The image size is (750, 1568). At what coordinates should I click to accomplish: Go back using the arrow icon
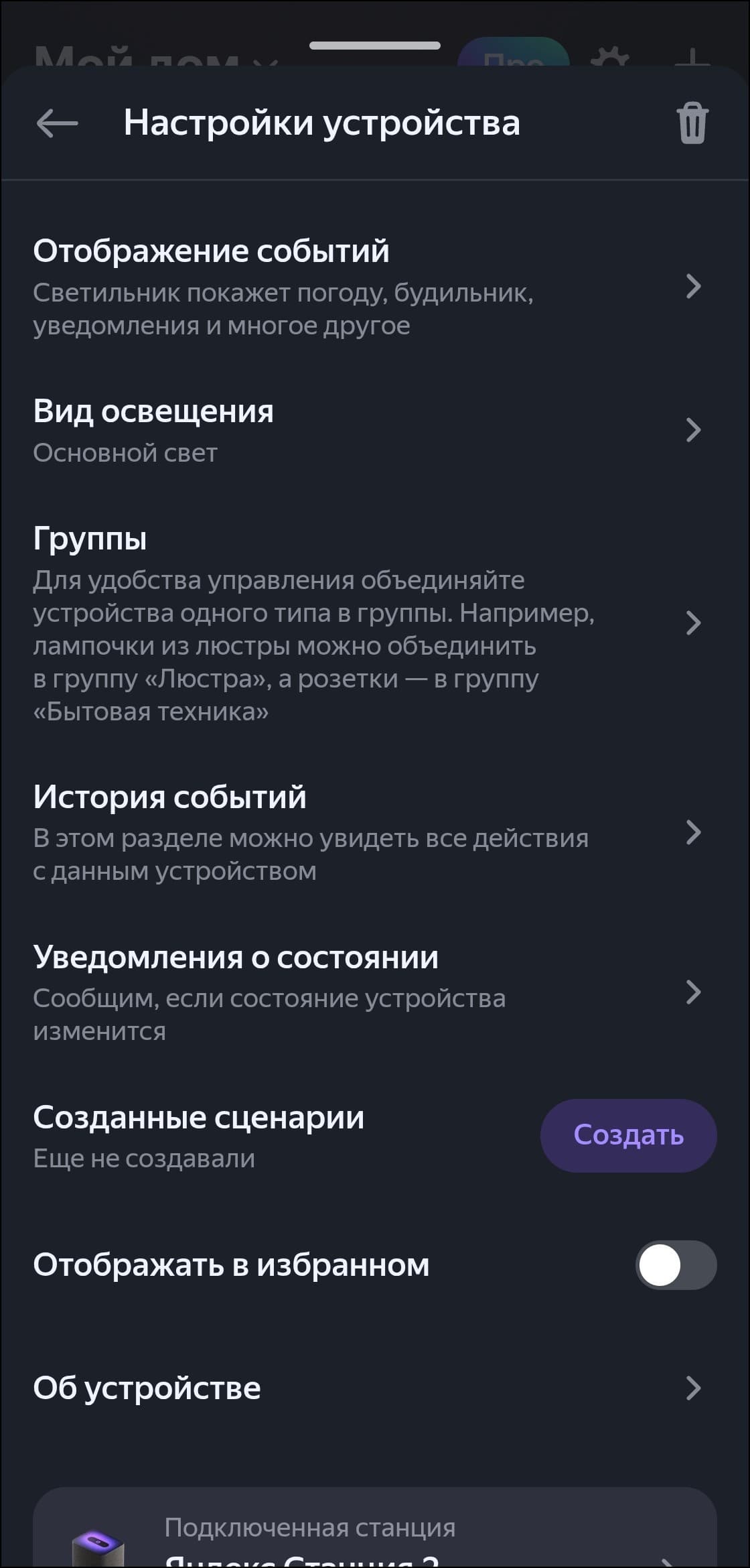point(57,123)
